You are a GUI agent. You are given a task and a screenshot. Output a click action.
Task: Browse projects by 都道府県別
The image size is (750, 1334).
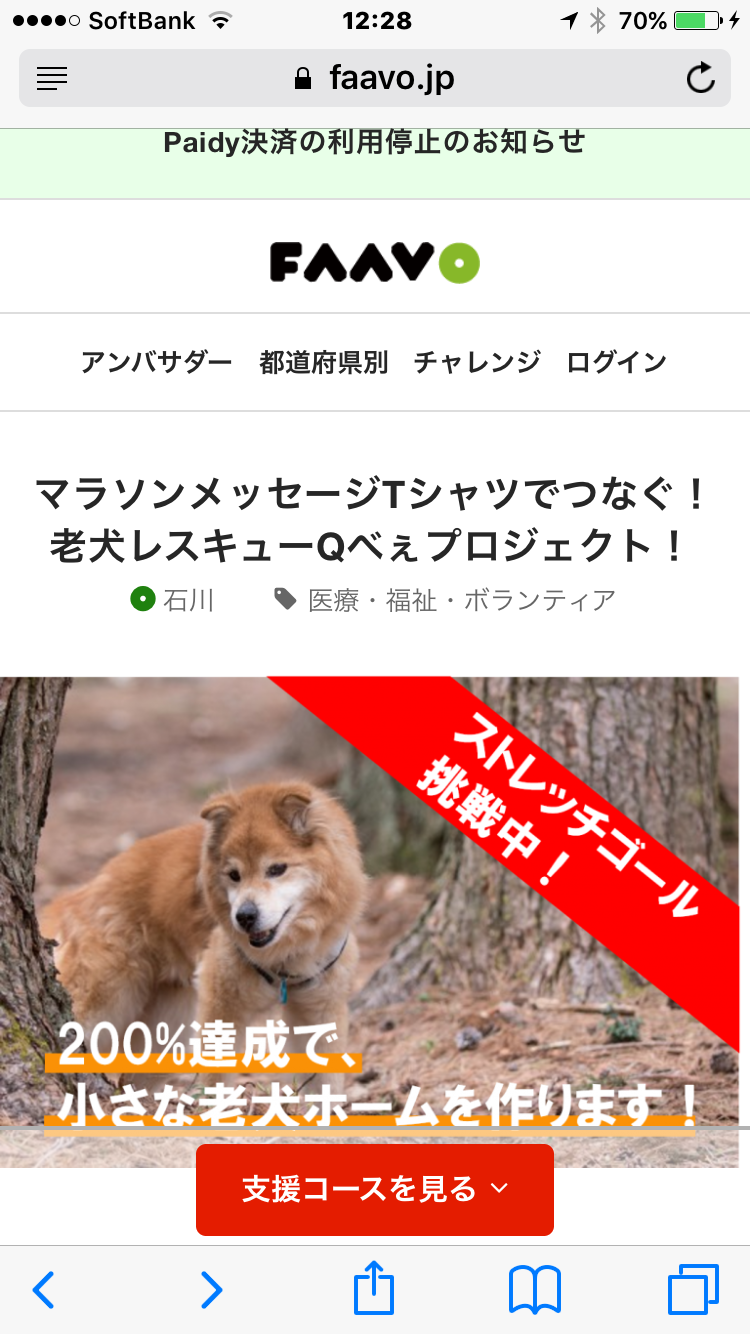(323, 362)
